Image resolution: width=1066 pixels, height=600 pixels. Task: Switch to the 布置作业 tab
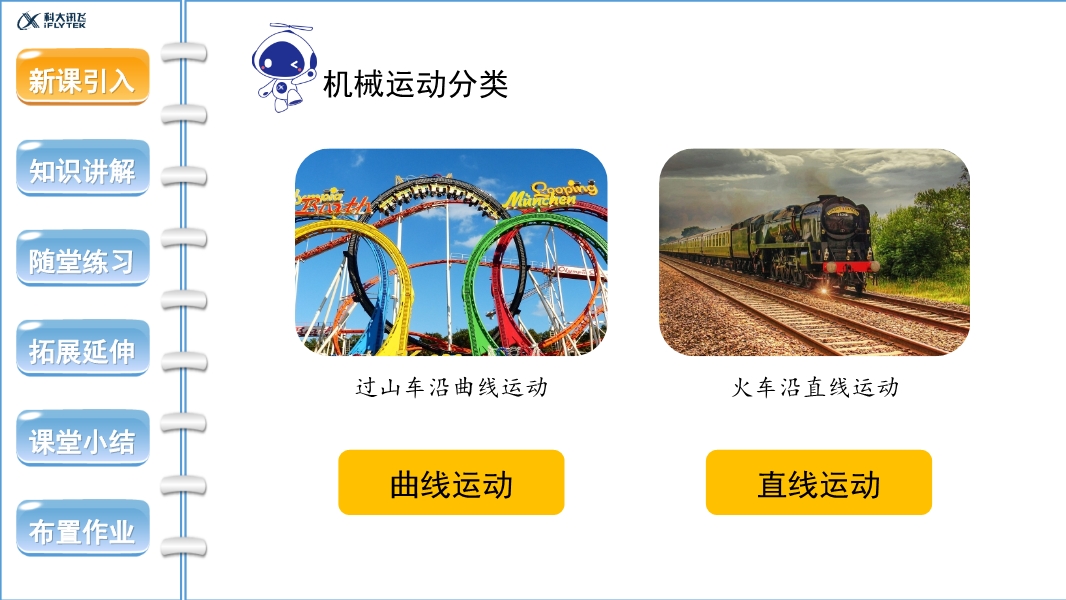82,529
